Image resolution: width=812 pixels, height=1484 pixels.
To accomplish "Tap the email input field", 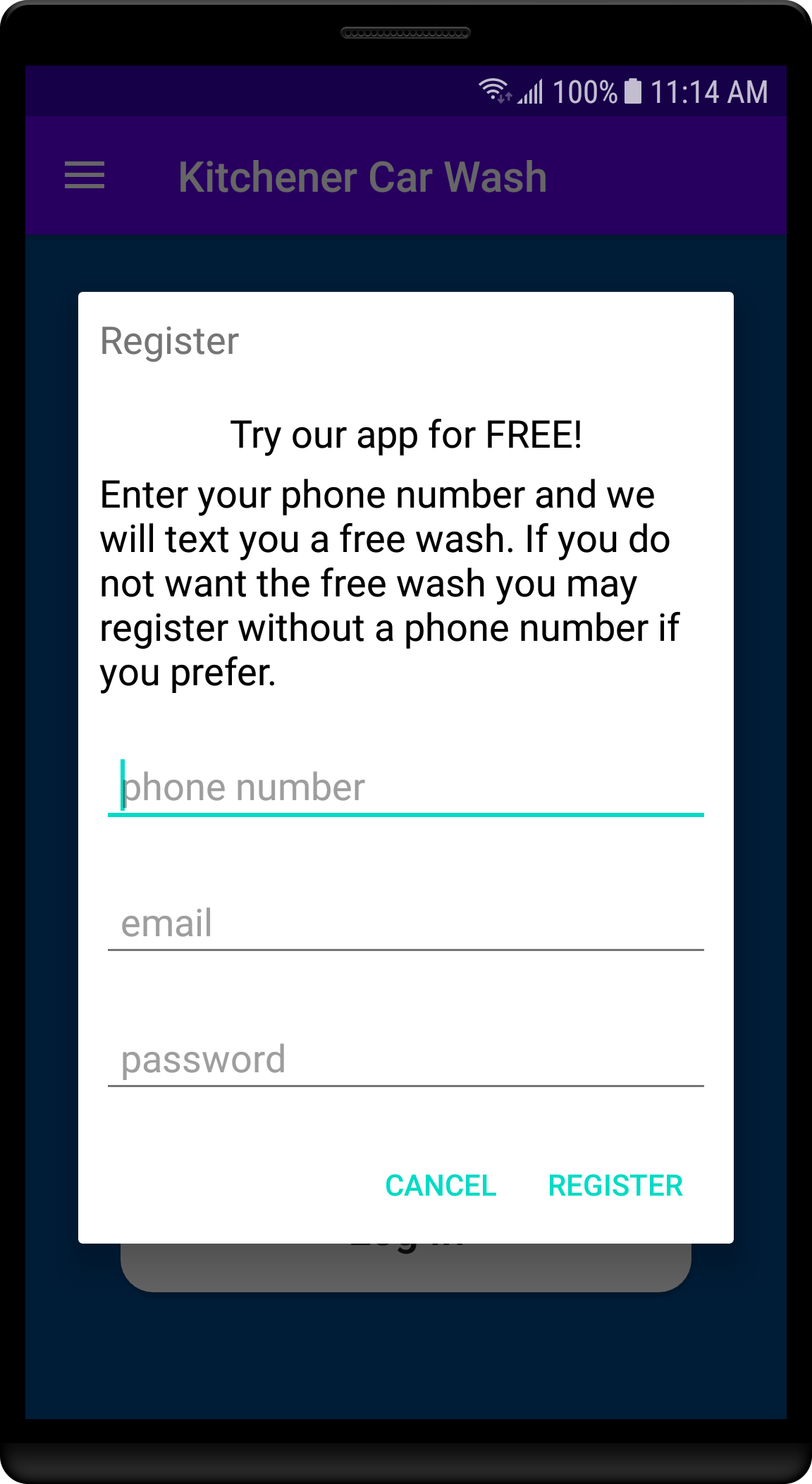I will [405, 924].
